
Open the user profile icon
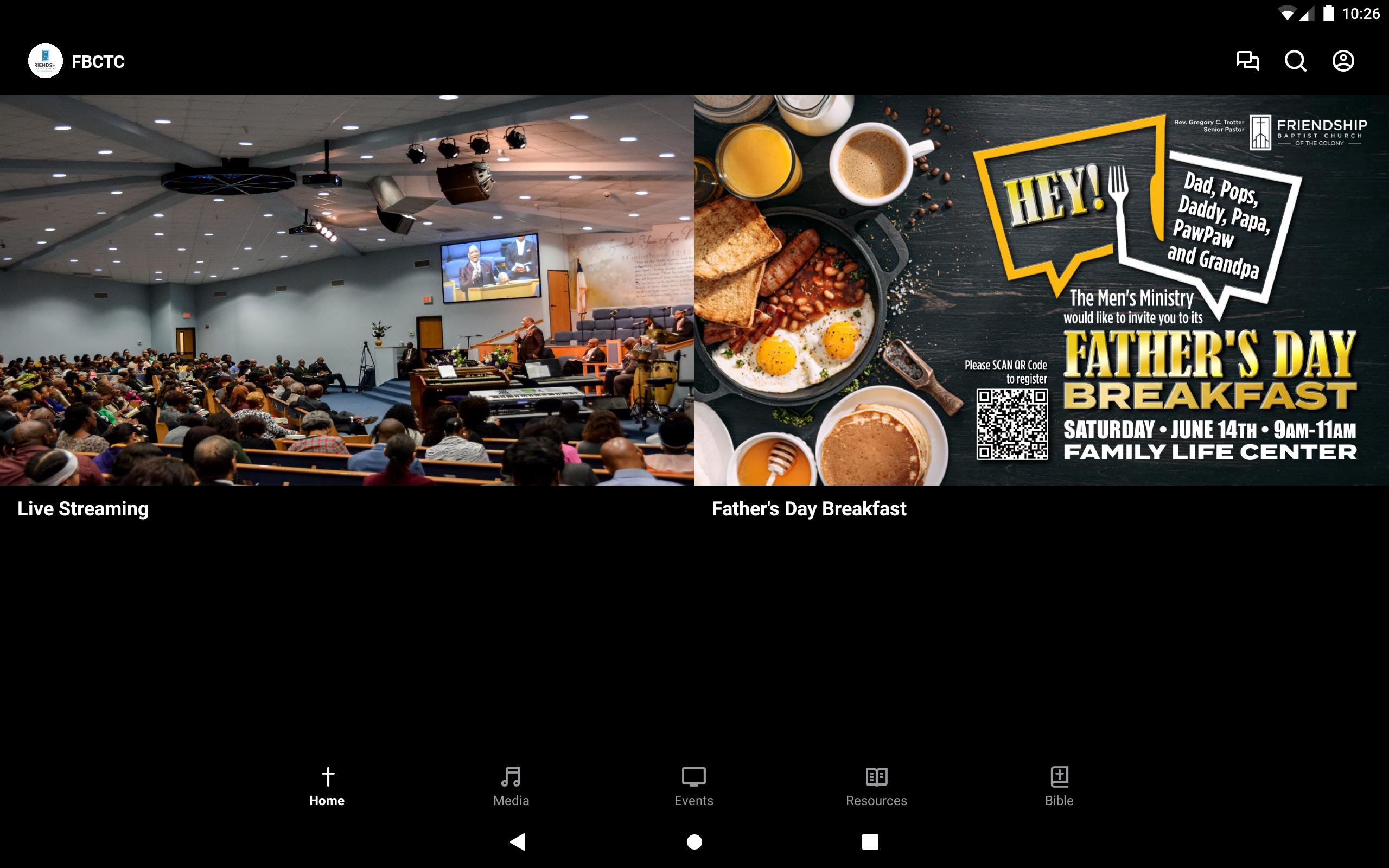coord(1342,61)
